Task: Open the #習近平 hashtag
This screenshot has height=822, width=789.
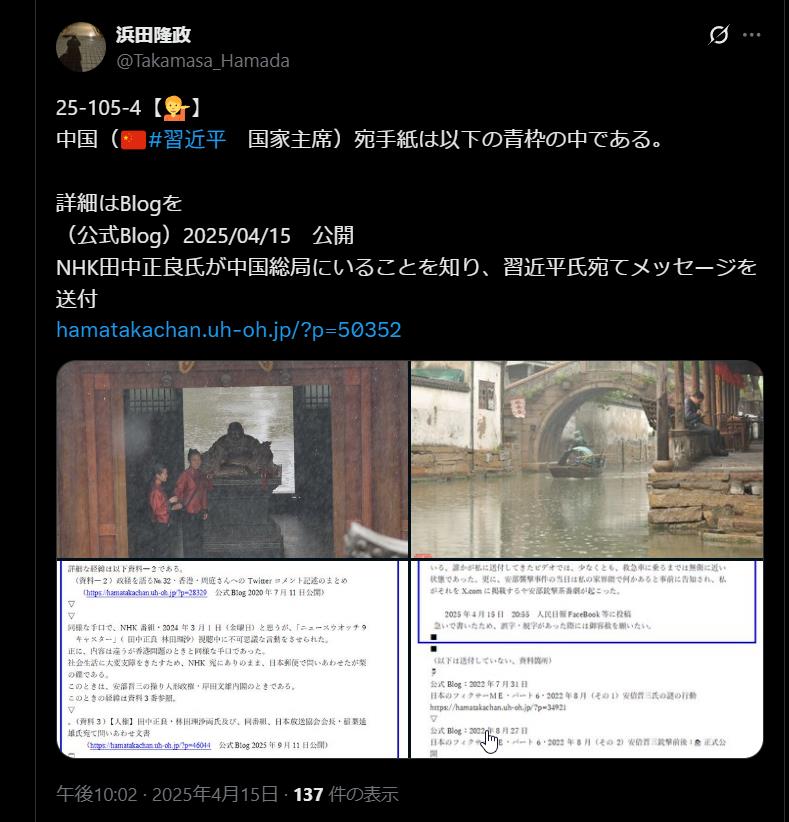Action: pyautogui.click(x=187, y=139)
